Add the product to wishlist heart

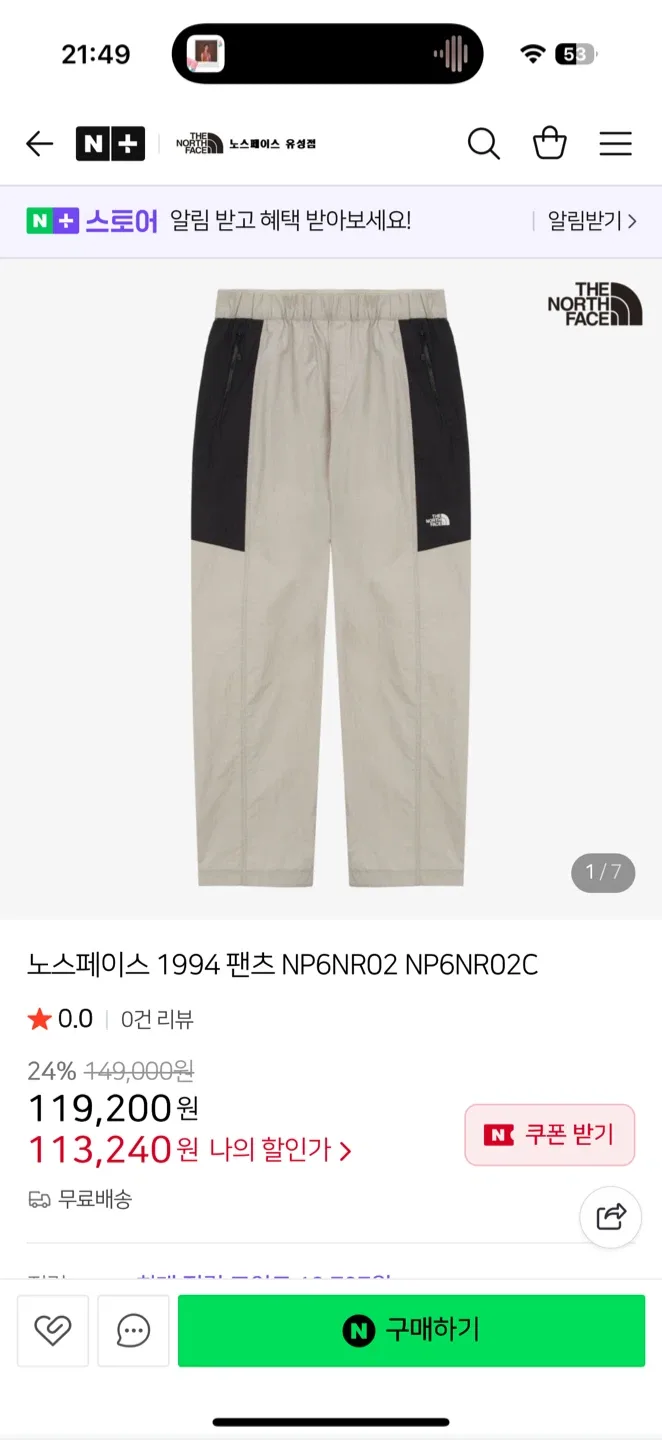[x=53, y=1330]
